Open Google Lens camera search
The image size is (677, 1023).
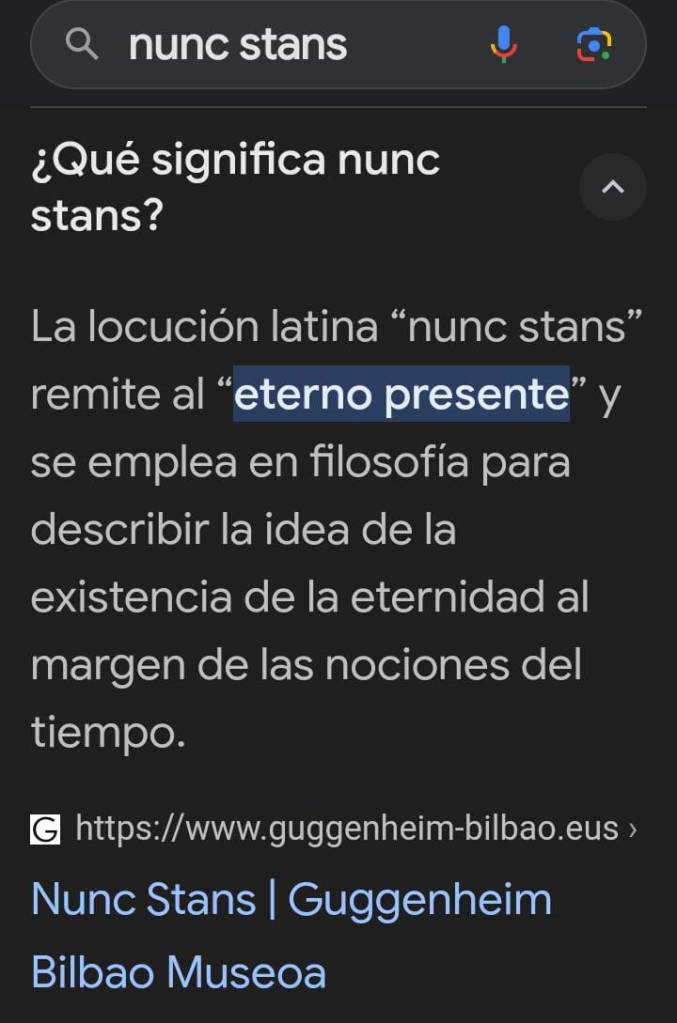pyautogui.click(x=594, y=44)
